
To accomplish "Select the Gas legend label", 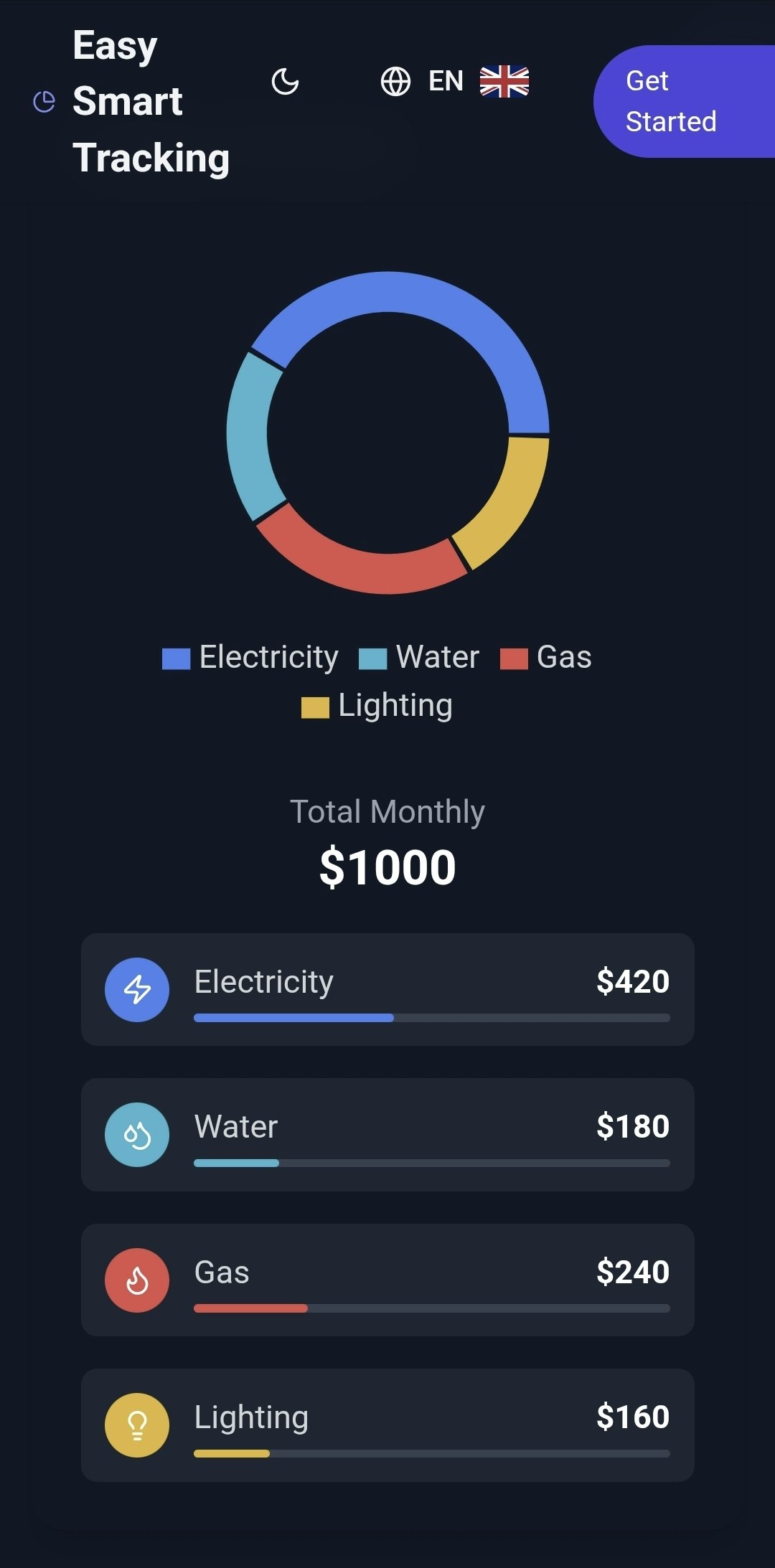I will coord(564,656).
